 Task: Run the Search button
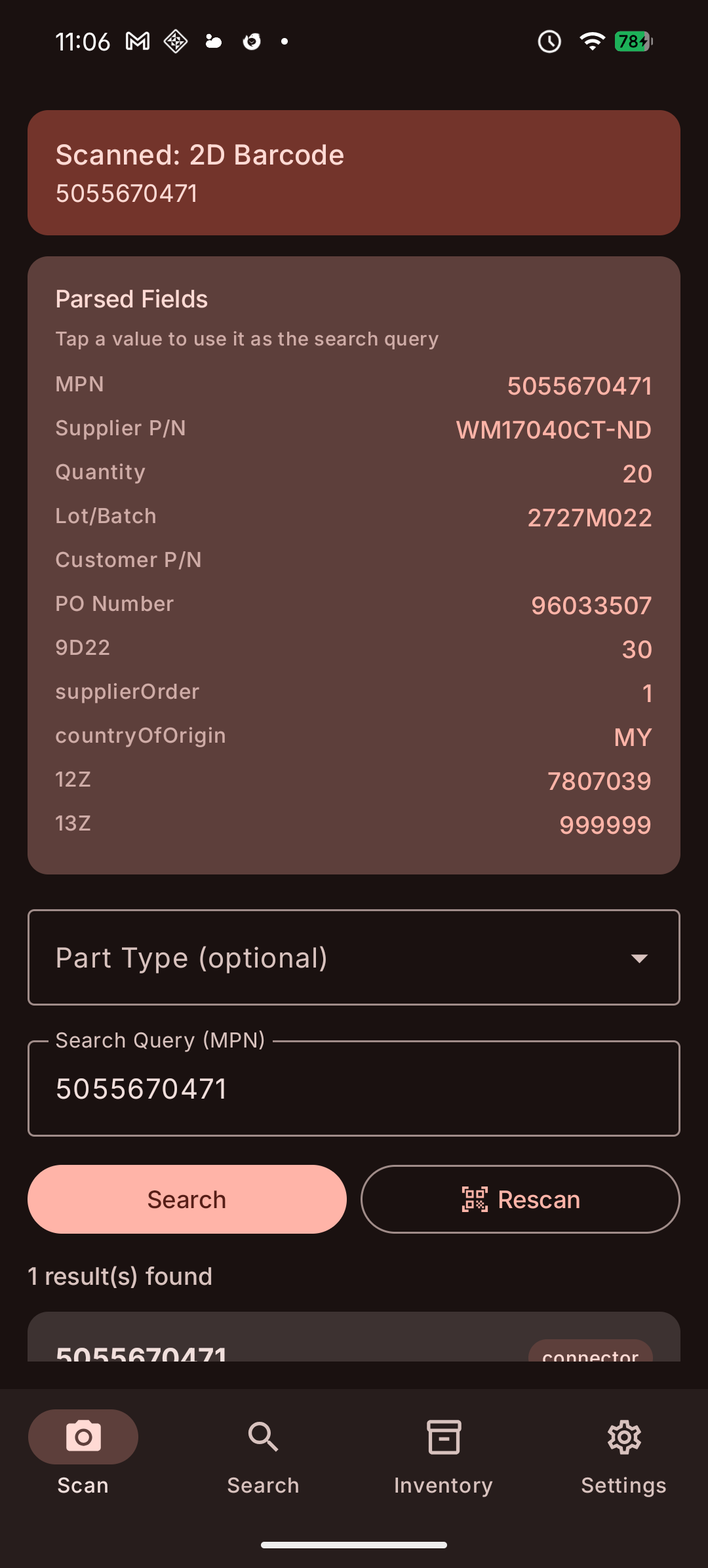187,1200
